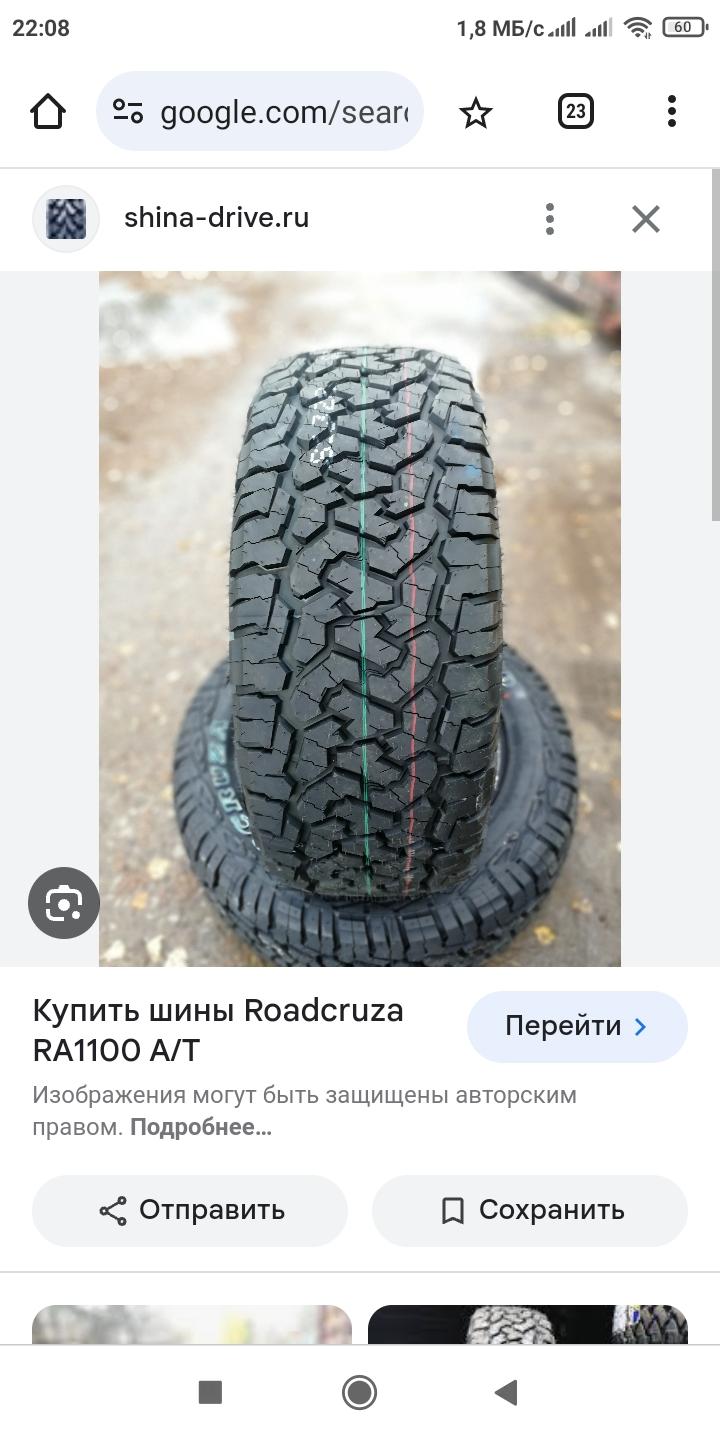Bookmark this page with the star

[476, 112]
